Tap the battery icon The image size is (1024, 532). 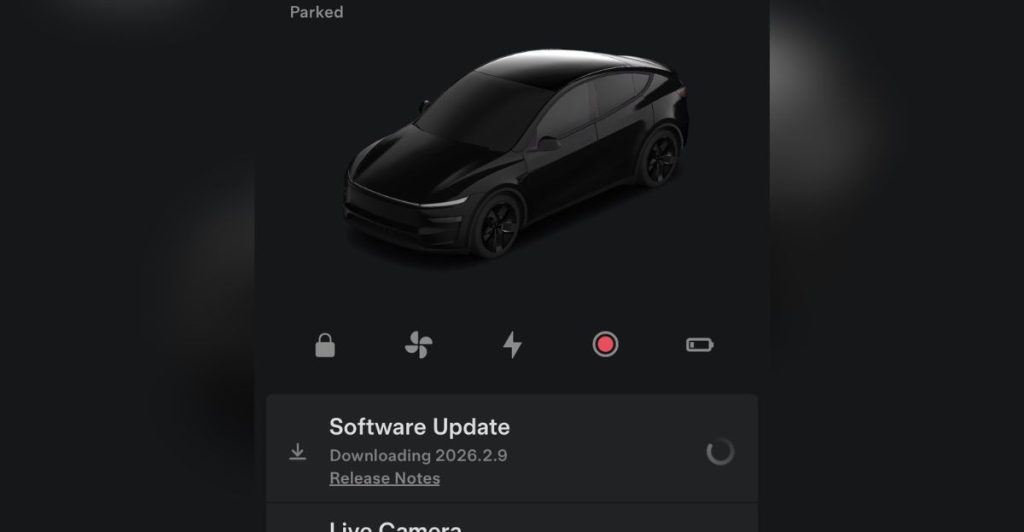click(699, 345)
